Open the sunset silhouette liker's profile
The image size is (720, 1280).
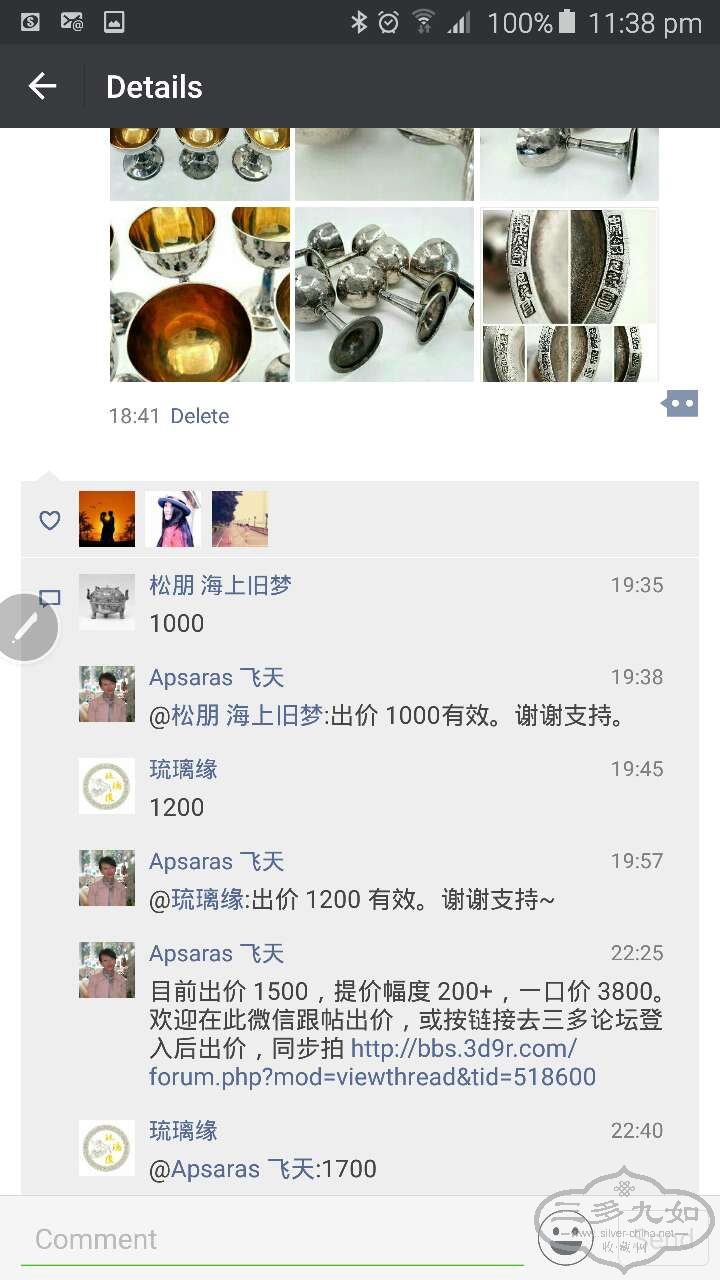(x=107, y=519)
